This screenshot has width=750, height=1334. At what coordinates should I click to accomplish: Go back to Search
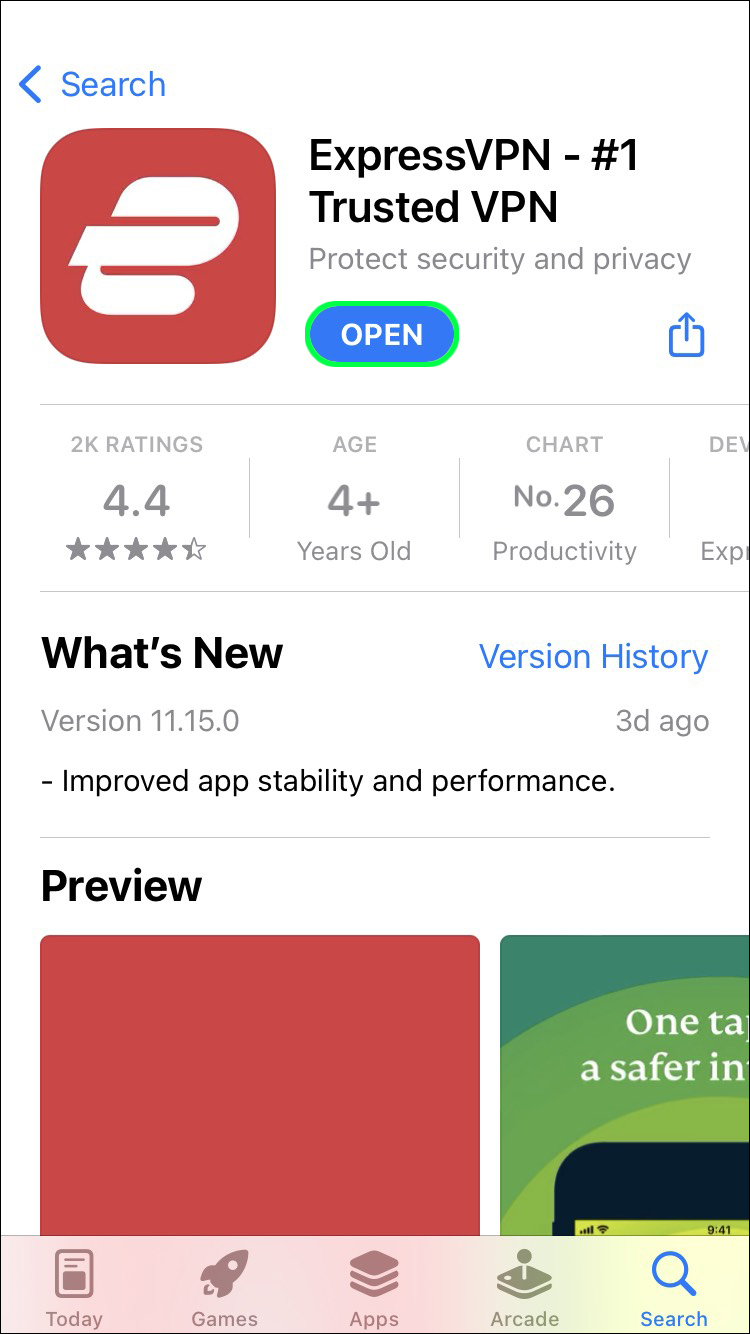click(93, 85)
